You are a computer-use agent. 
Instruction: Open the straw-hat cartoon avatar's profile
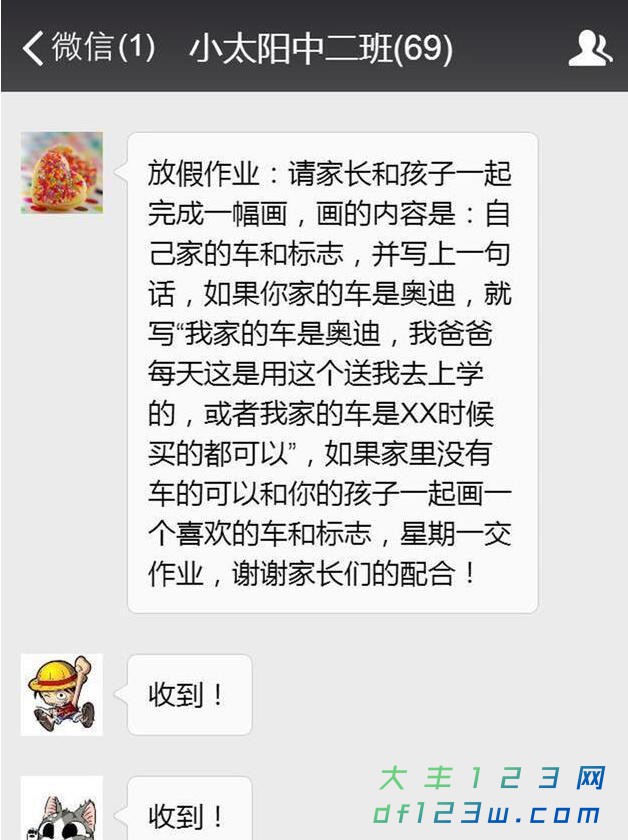tap(62, 695)
